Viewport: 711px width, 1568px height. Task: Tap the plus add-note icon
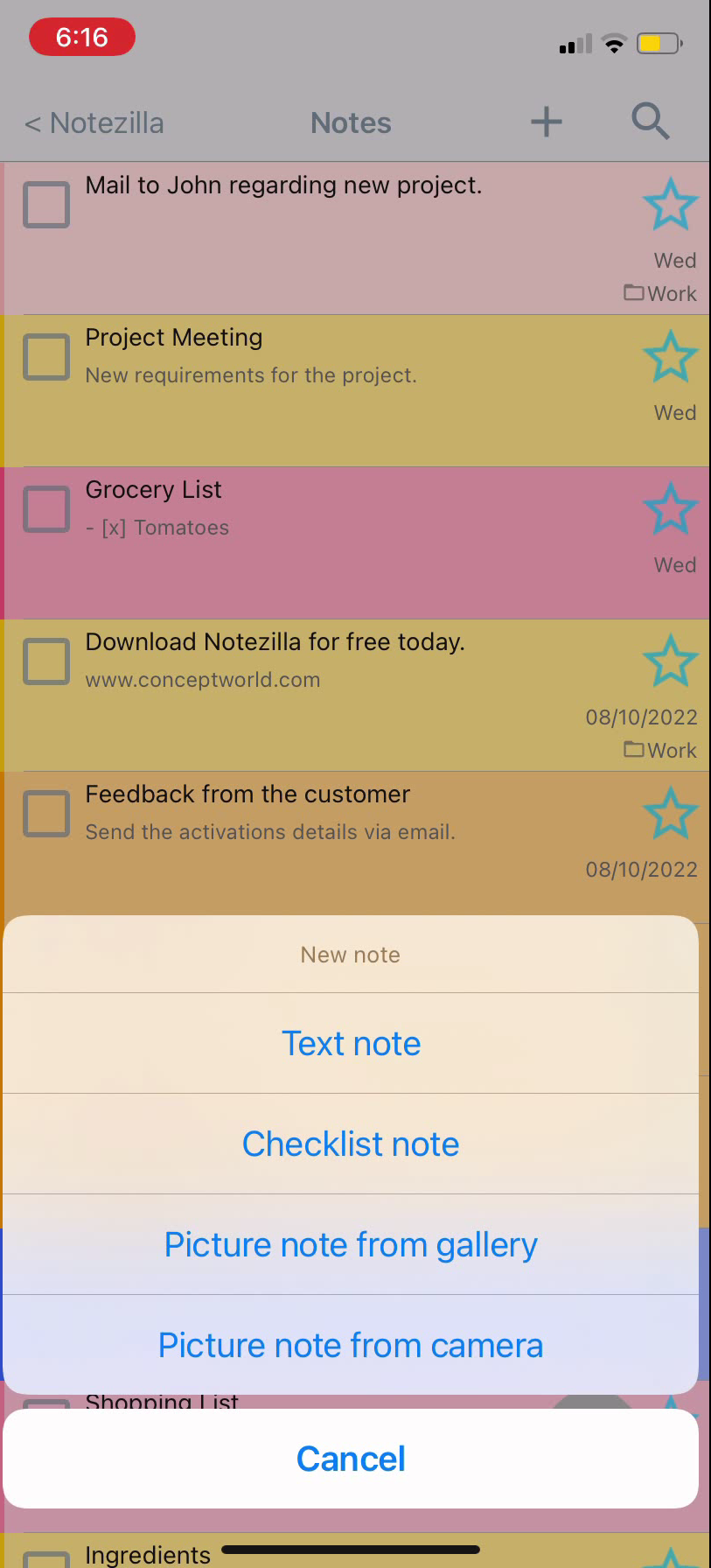(547, 122)
